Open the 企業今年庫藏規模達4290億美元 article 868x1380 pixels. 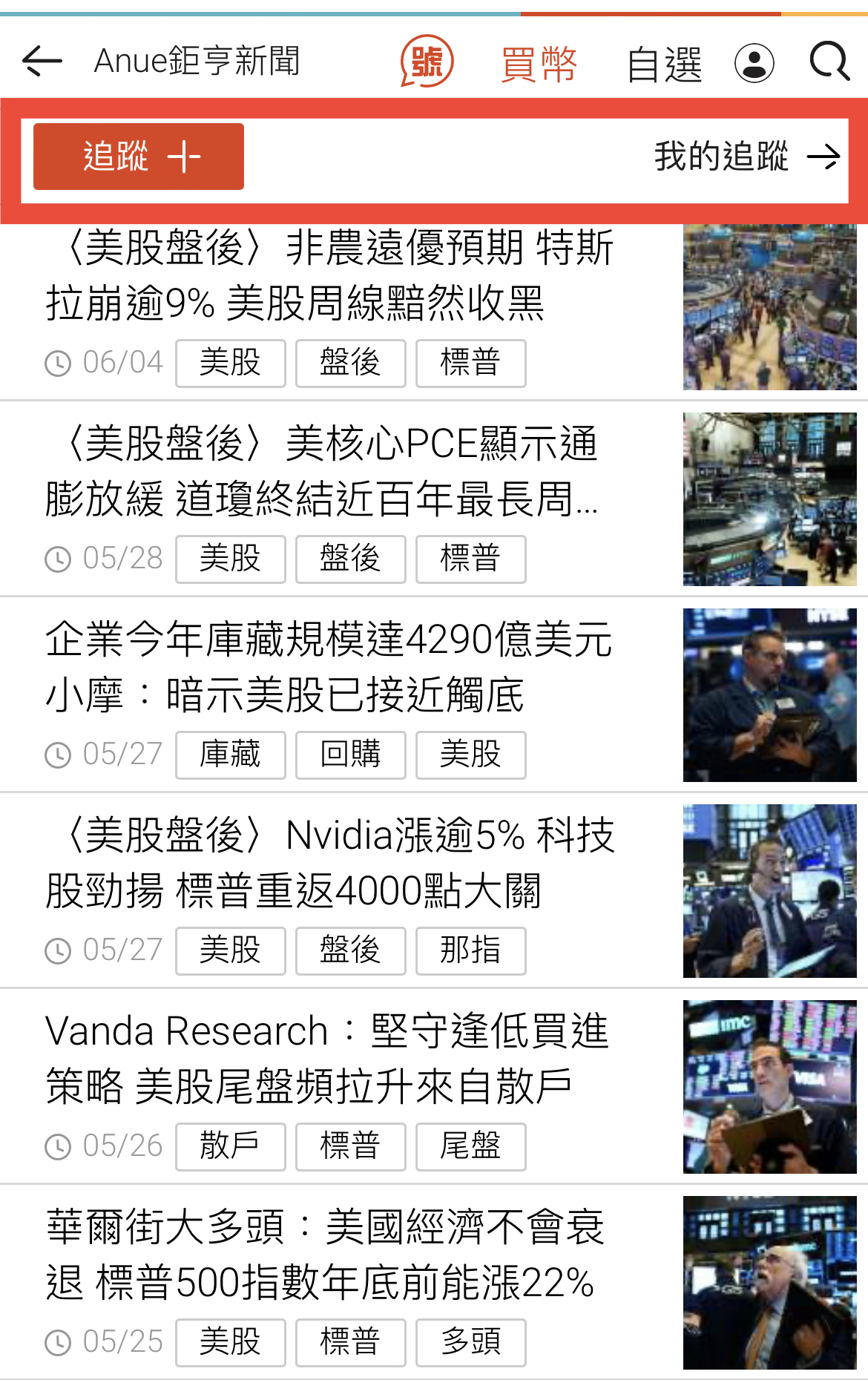(x=330, y=667)
